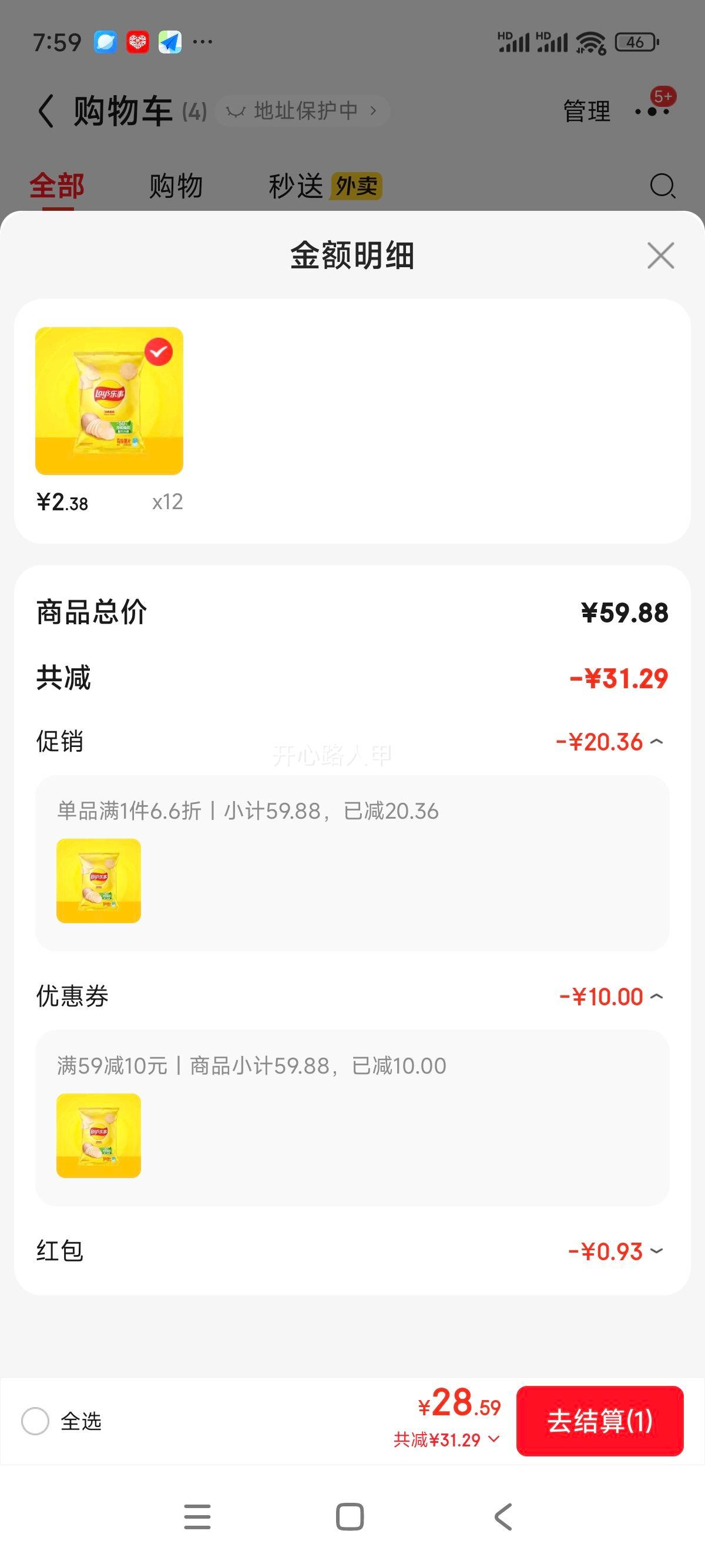Open 管理 to manage cart items

586,112
